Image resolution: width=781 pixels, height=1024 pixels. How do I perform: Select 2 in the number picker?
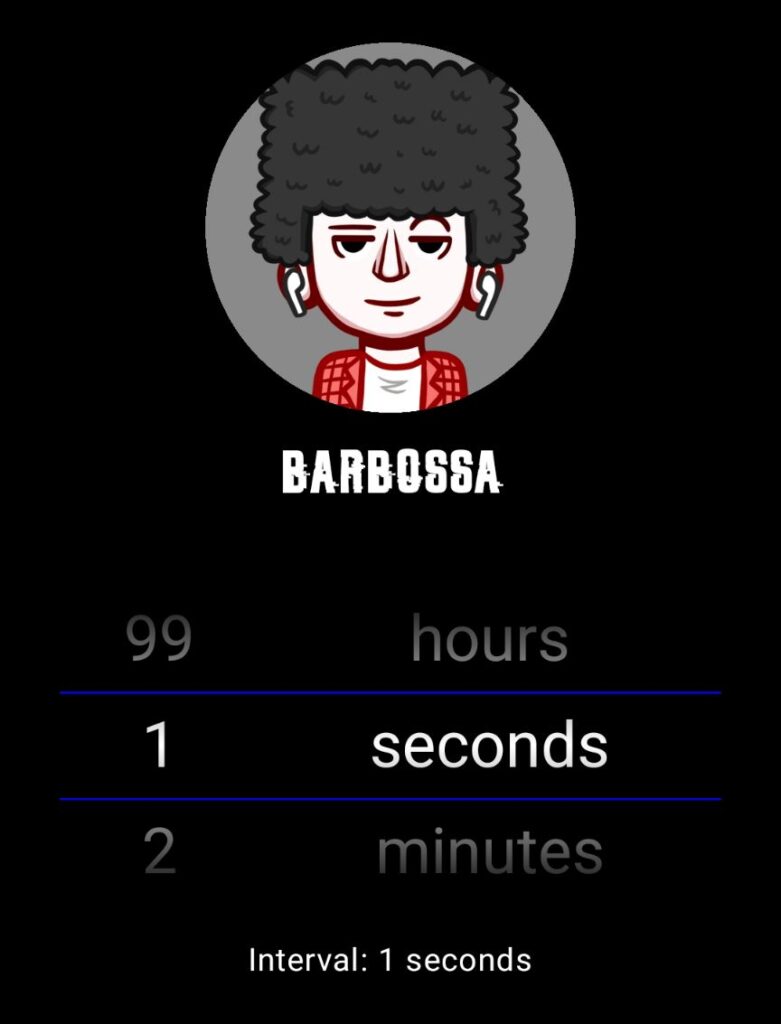[159, 852]
